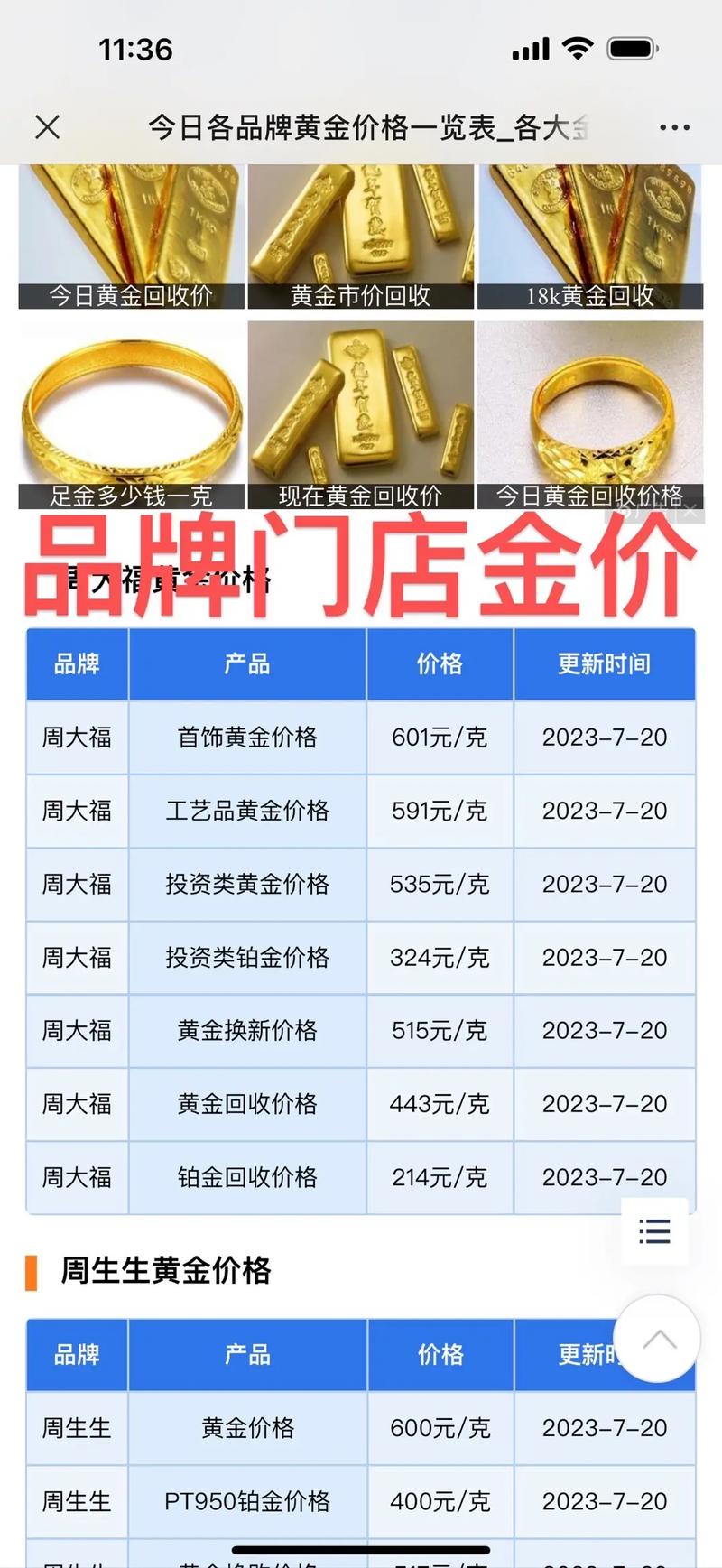The height and width of the screenshot is (1568, 722).
Task: Open the 黄金市价回收 image tile
Action: click(x=361, y=237)
